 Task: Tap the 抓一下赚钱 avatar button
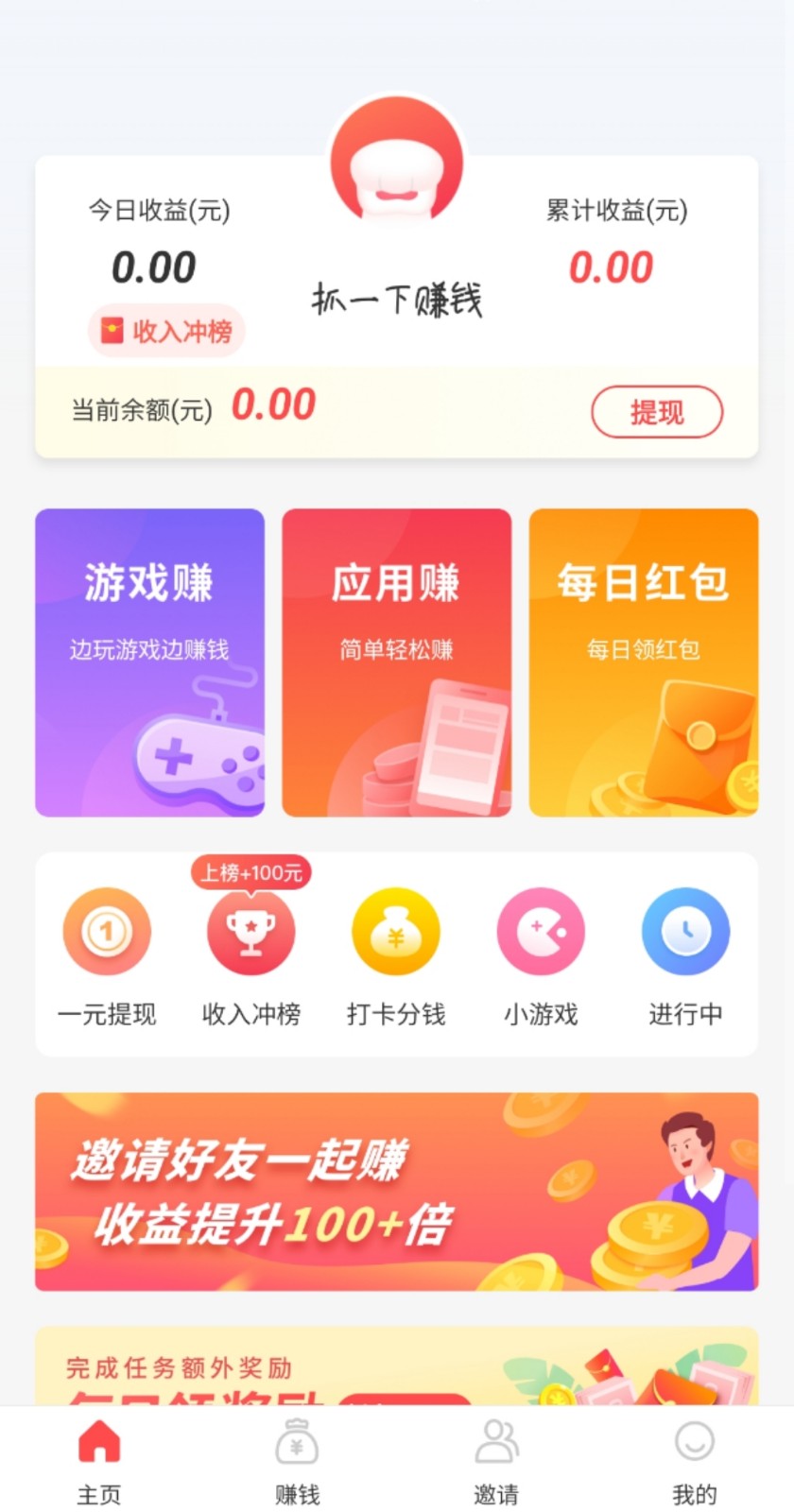[x=397, y=163]
